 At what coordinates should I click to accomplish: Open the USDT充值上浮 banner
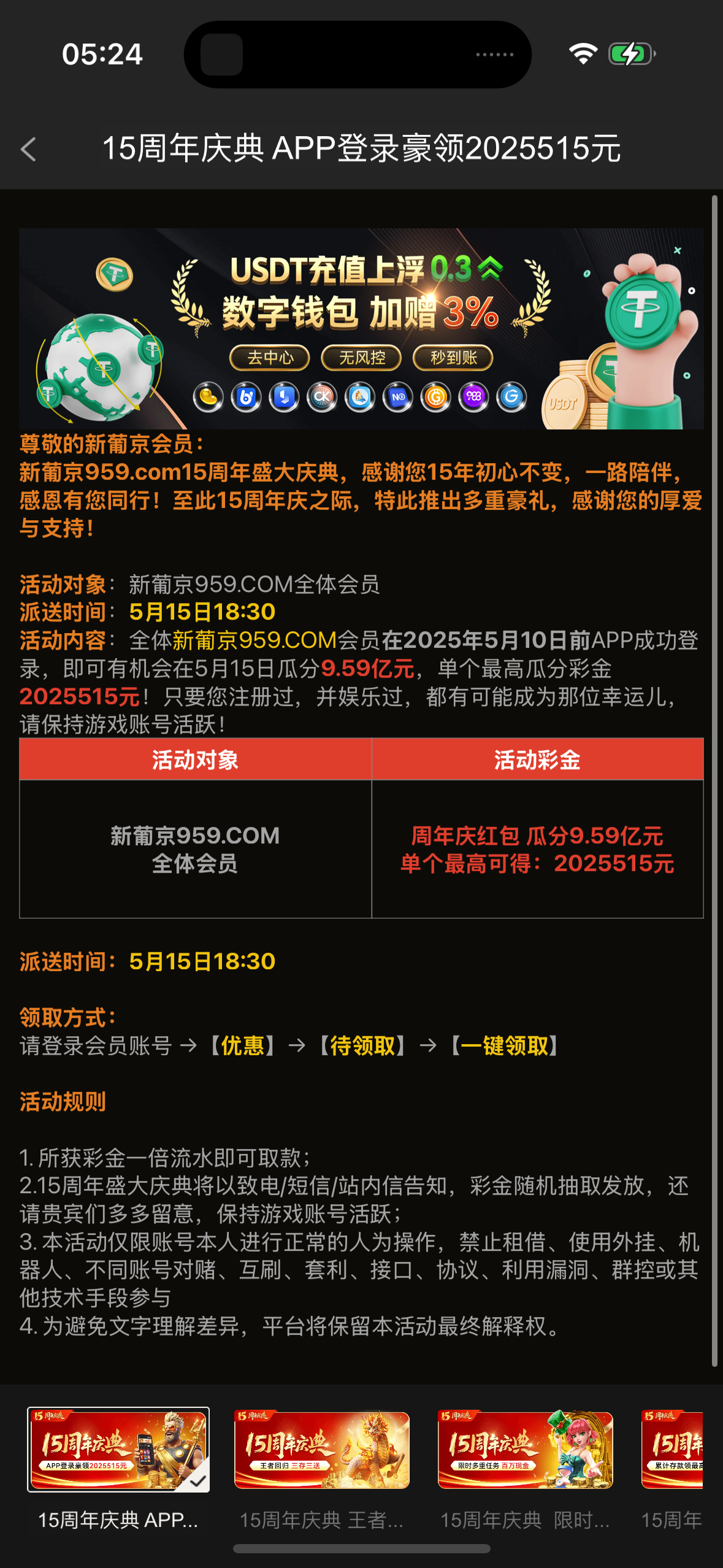coord(361,329)
